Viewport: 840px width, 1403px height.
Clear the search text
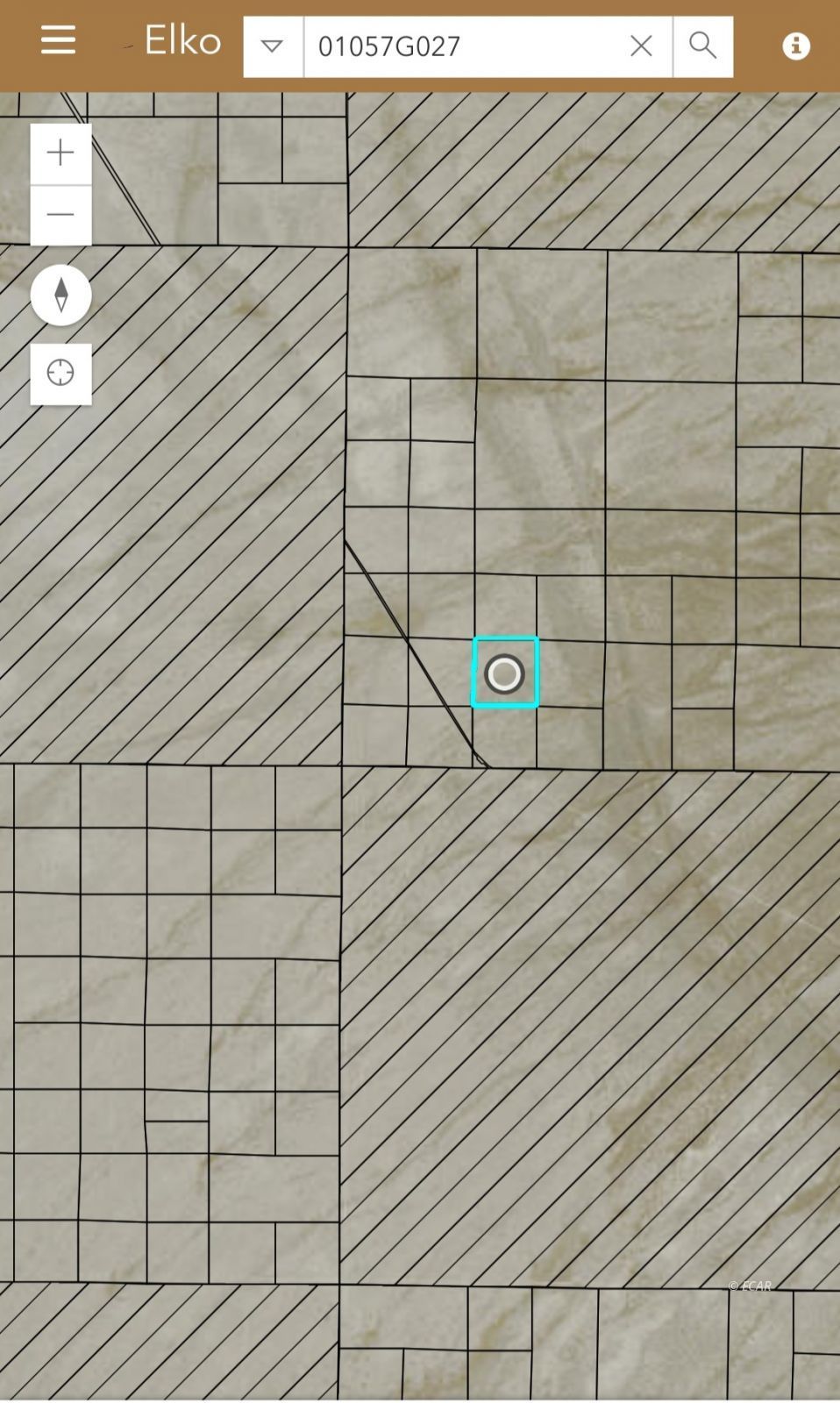(x=641, y=46)
